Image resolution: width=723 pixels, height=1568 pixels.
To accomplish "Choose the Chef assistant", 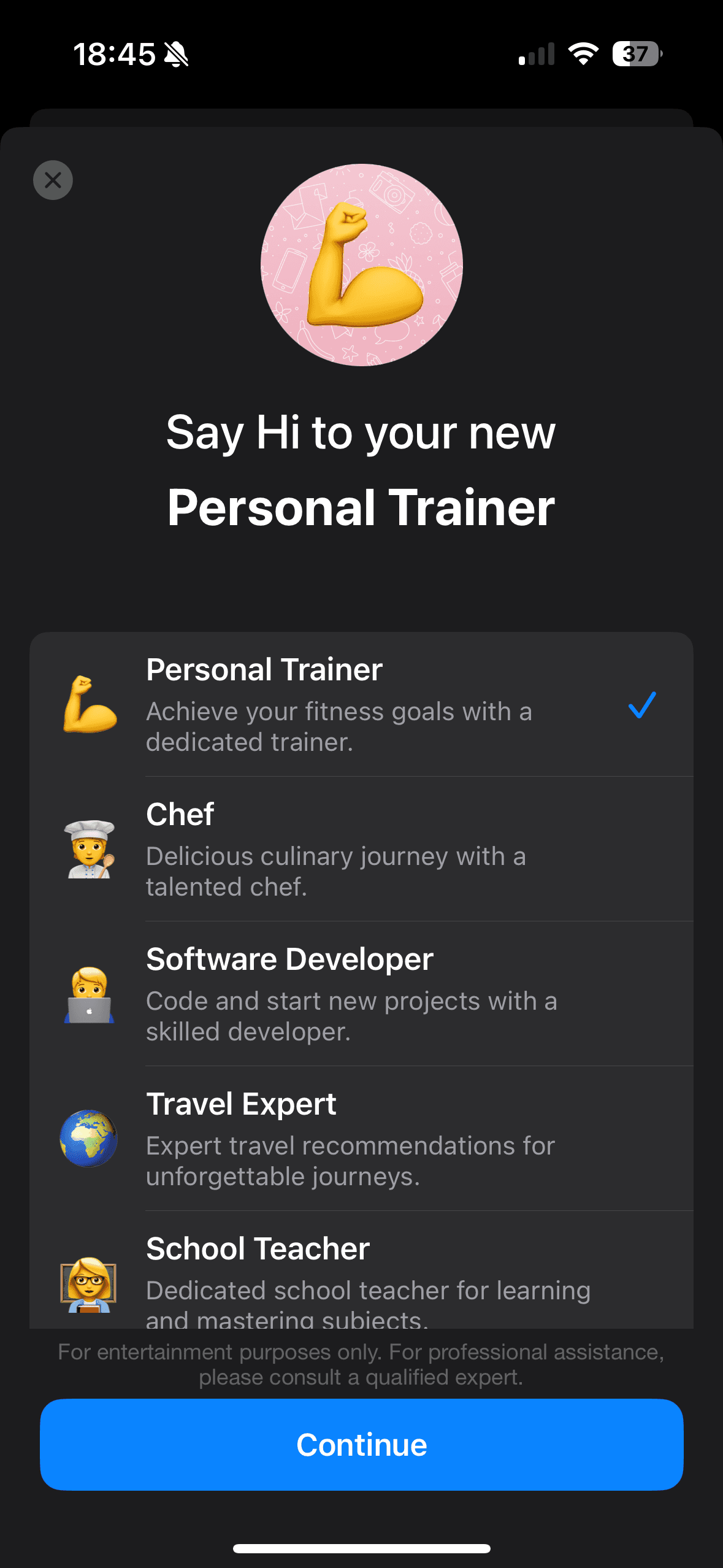I will coord(361,849).
